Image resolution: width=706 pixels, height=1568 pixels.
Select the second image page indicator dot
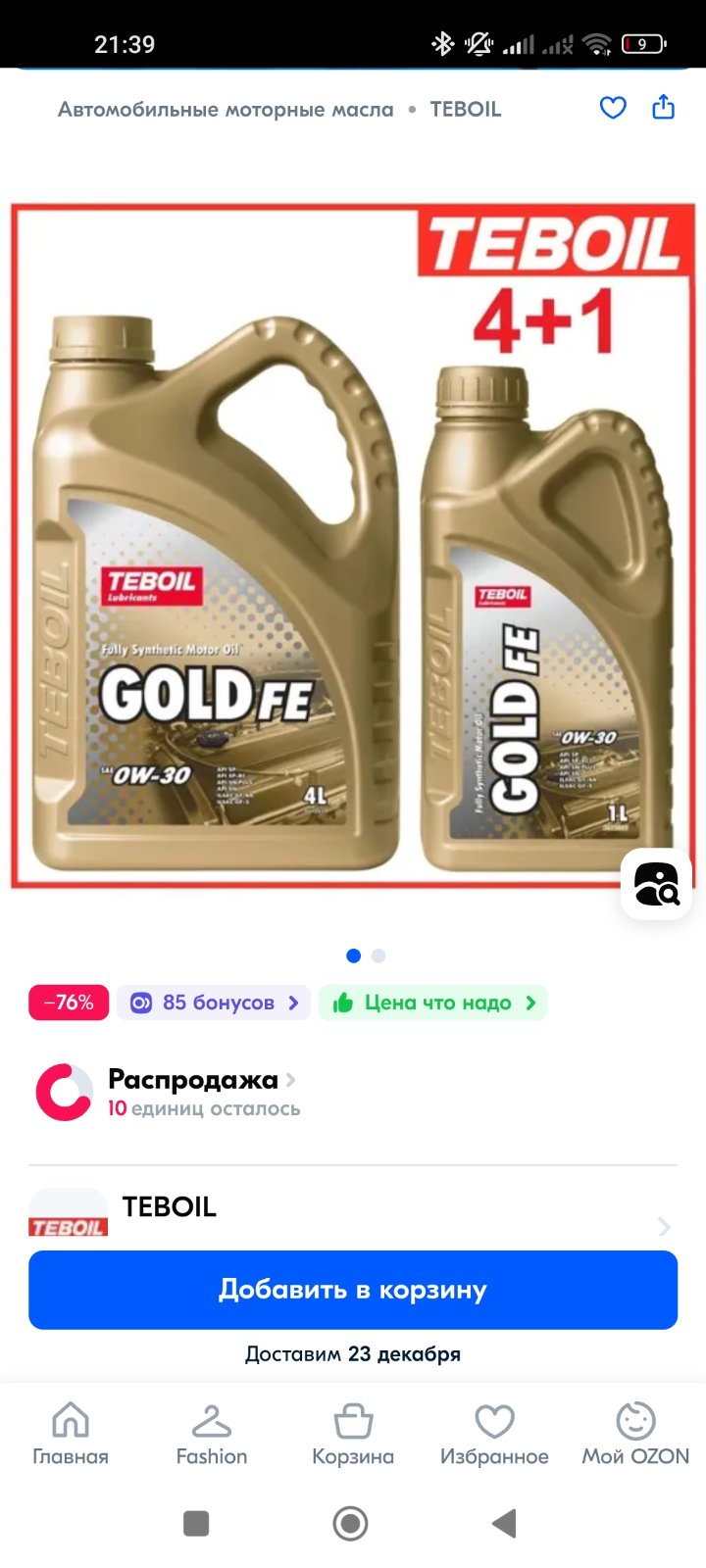[378, 955]
